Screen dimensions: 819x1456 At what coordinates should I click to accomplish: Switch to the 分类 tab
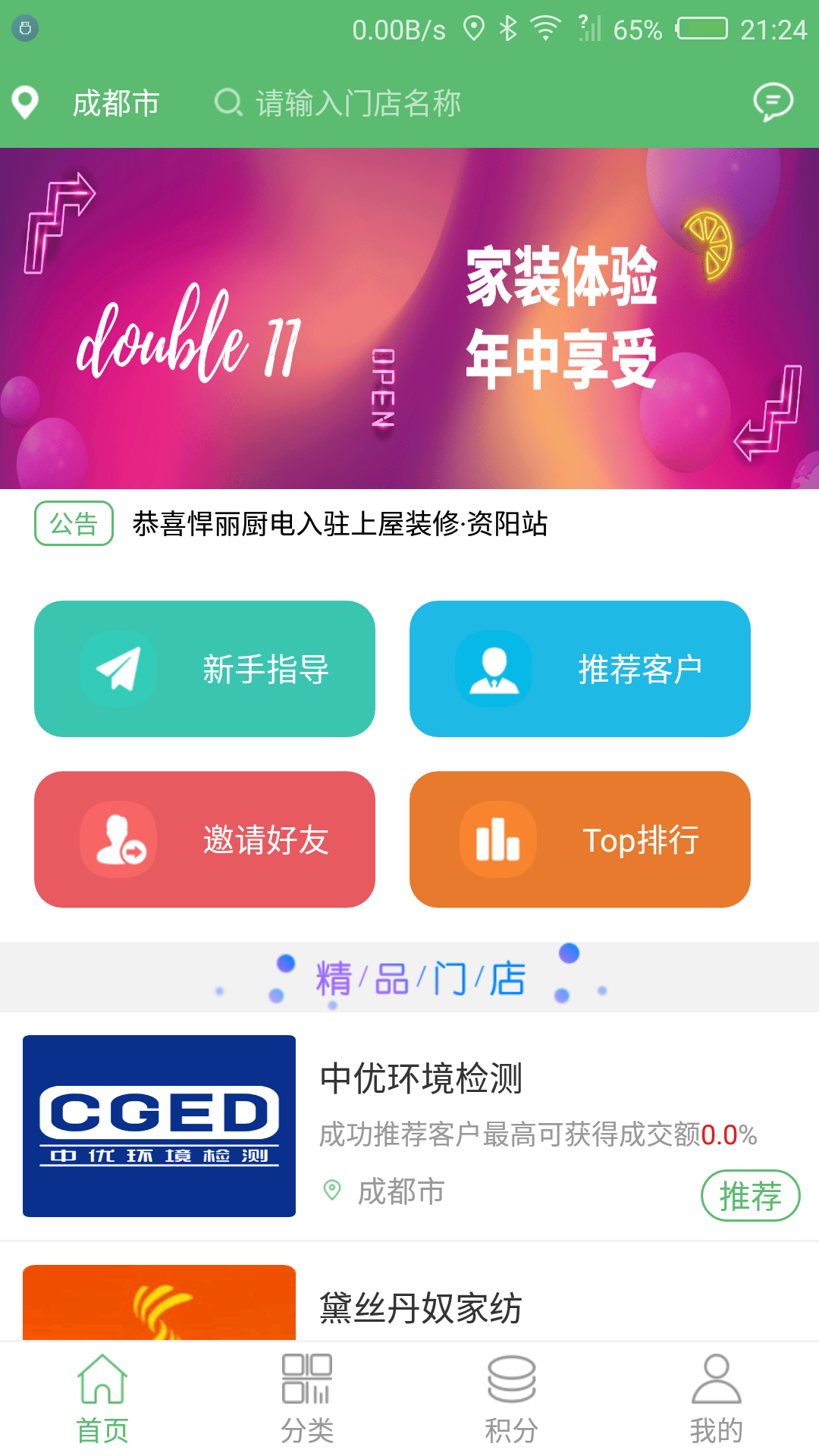[307, 1399]
